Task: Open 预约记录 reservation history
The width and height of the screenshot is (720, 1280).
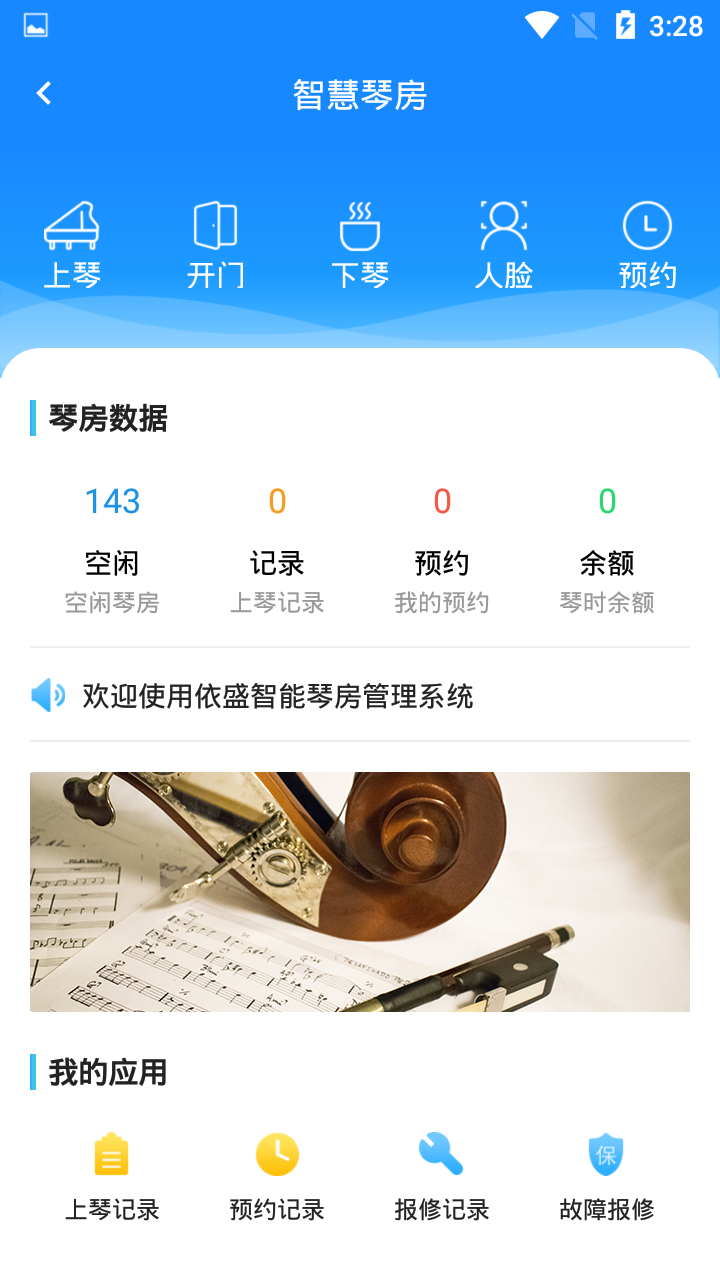Action: coord(277,1177)
